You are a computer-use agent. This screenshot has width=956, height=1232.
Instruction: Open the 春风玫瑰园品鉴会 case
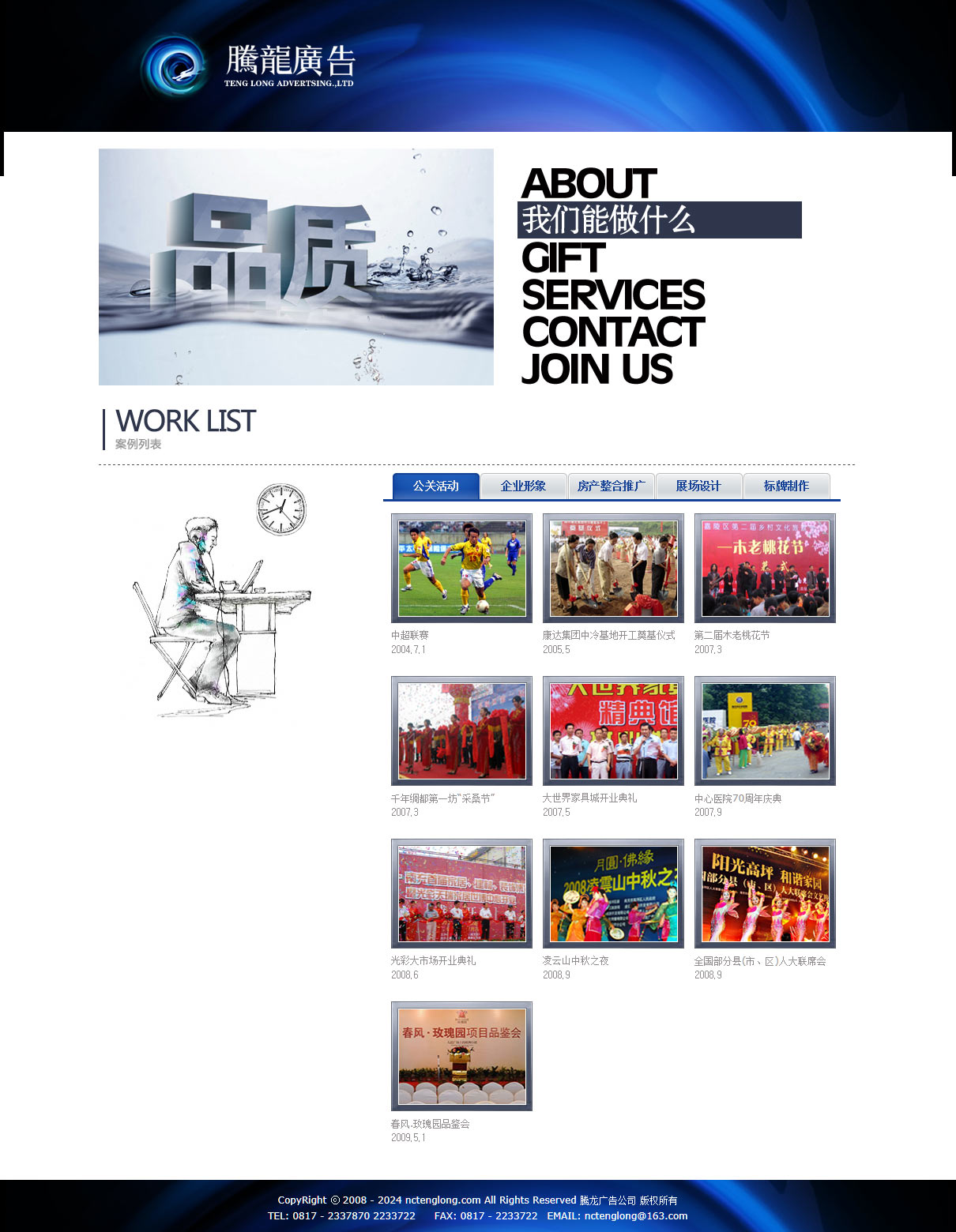461,1057
